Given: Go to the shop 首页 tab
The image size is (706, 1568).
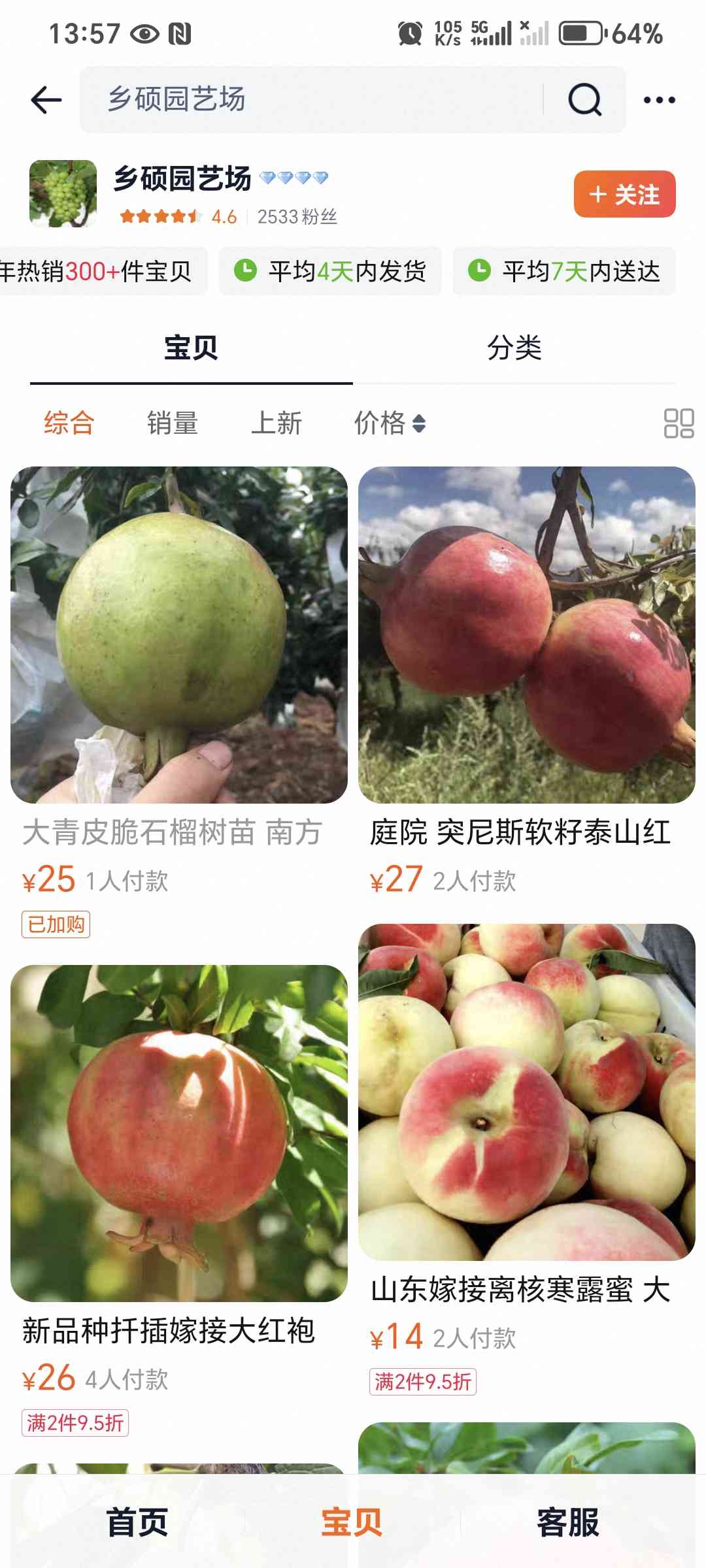Looking at the screenshot, I should click(137, 1522).
